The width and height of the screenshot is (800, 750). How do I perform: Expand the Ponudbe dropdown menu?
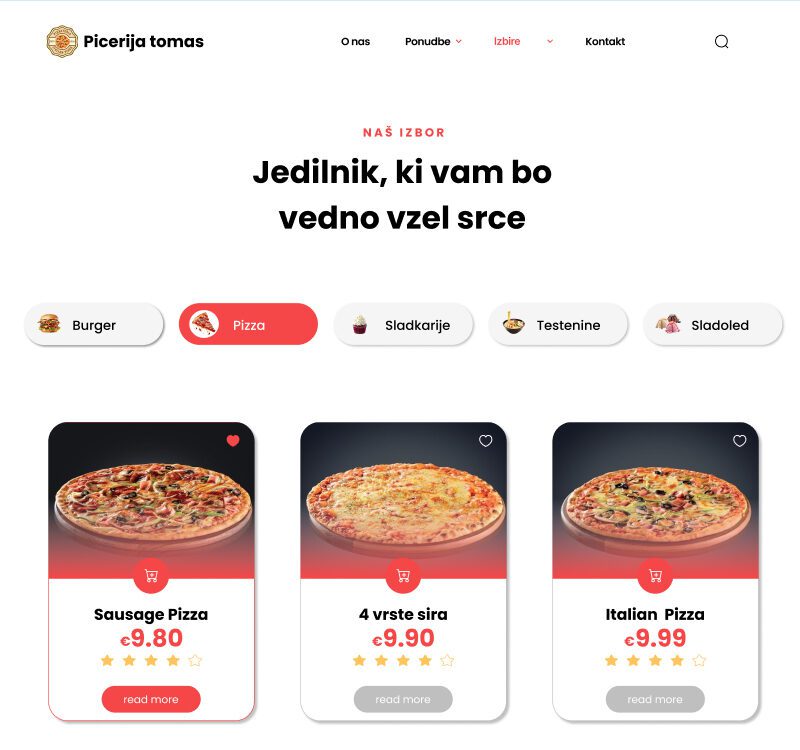[433, 42]
